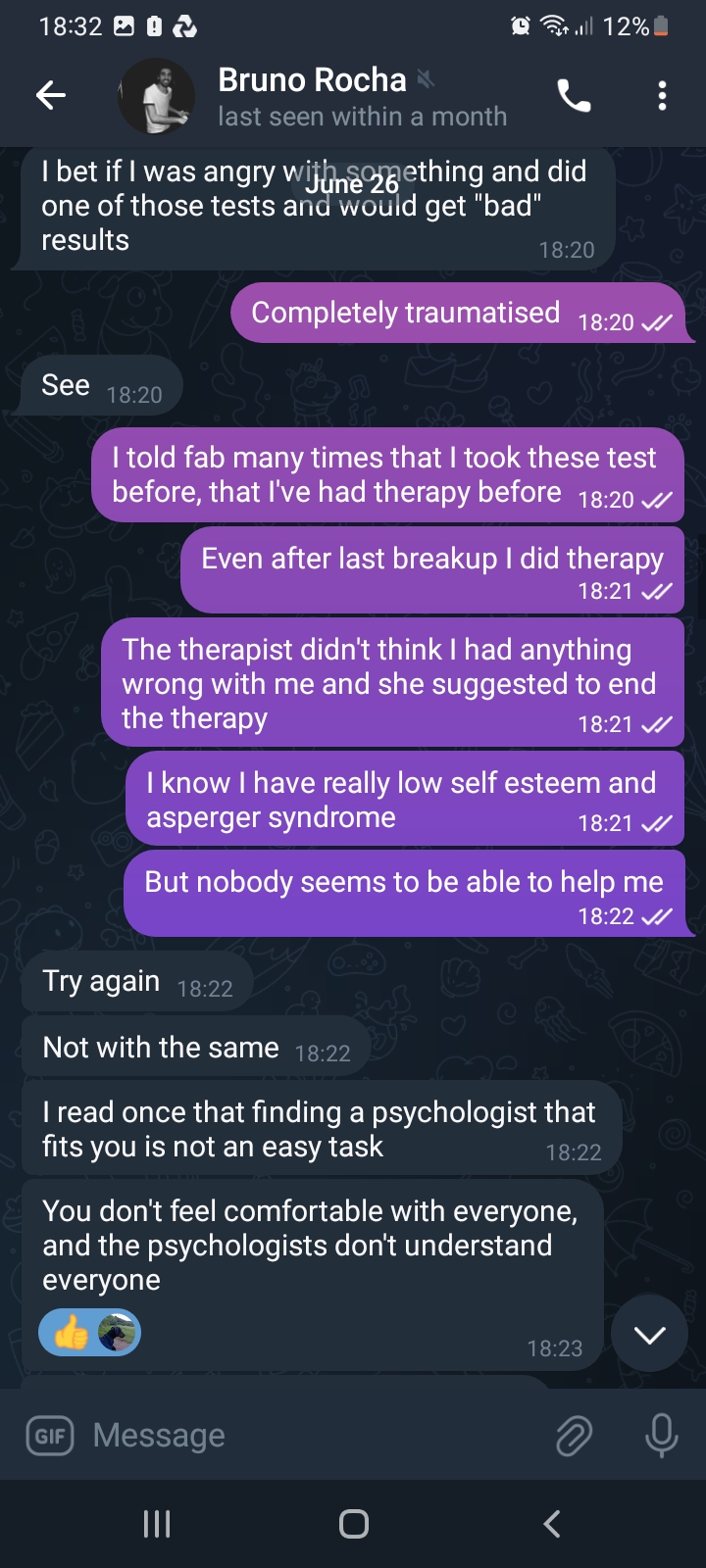
Task: Attach a file with the paperclip
Action: (x=574, y=1437)
